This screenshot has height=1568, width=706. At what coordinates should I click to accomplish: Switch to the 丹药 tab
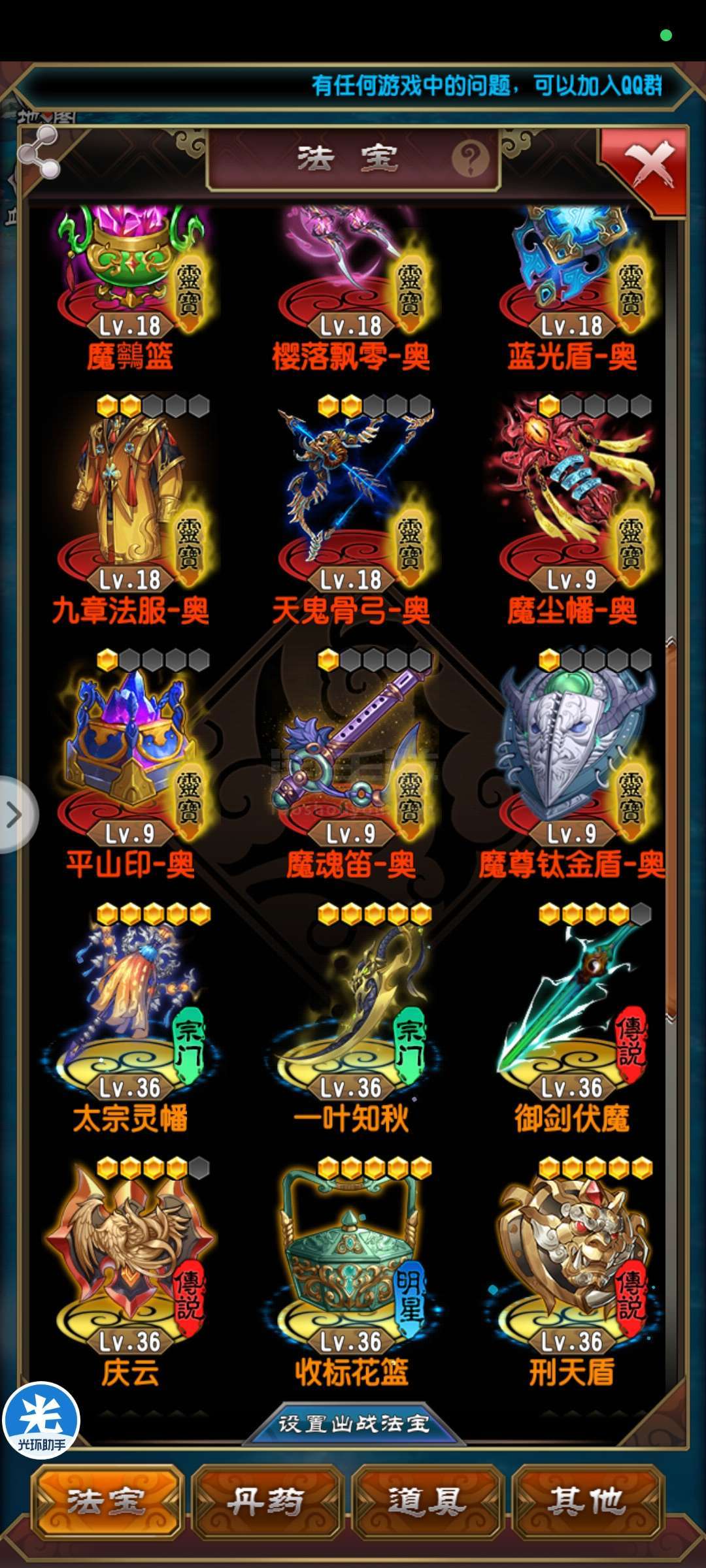point(267,1502)
